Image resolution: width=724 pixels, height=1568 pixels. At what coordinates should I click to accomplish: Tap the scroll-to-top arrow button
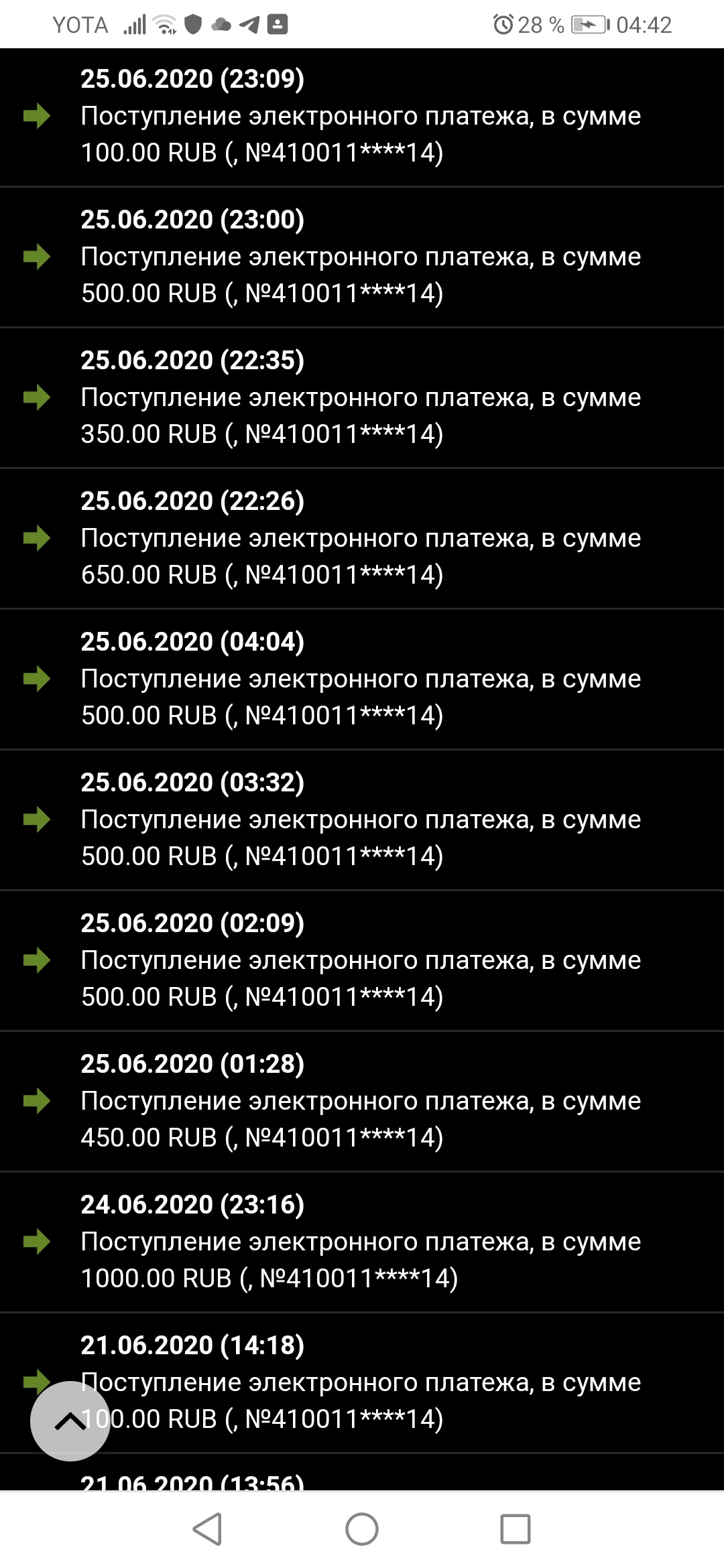click(70, 1421)
